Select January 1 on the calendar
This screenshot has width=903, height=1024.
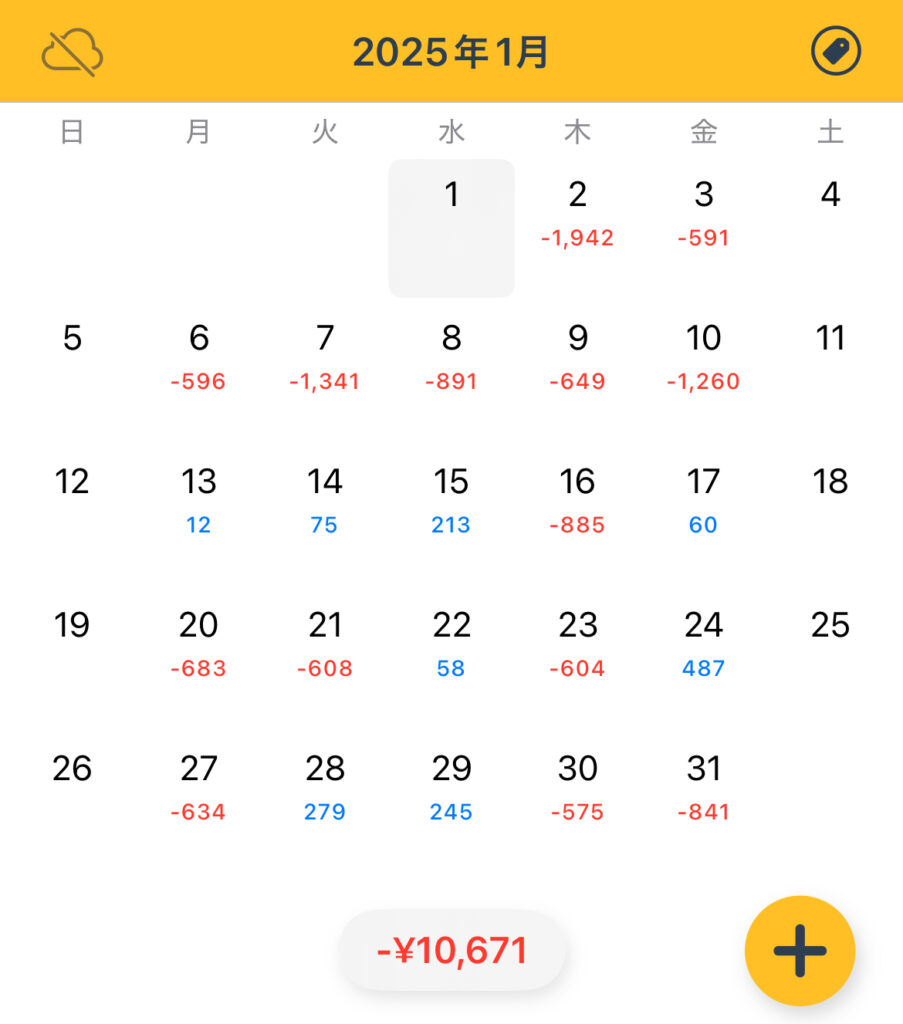point(451,228)
